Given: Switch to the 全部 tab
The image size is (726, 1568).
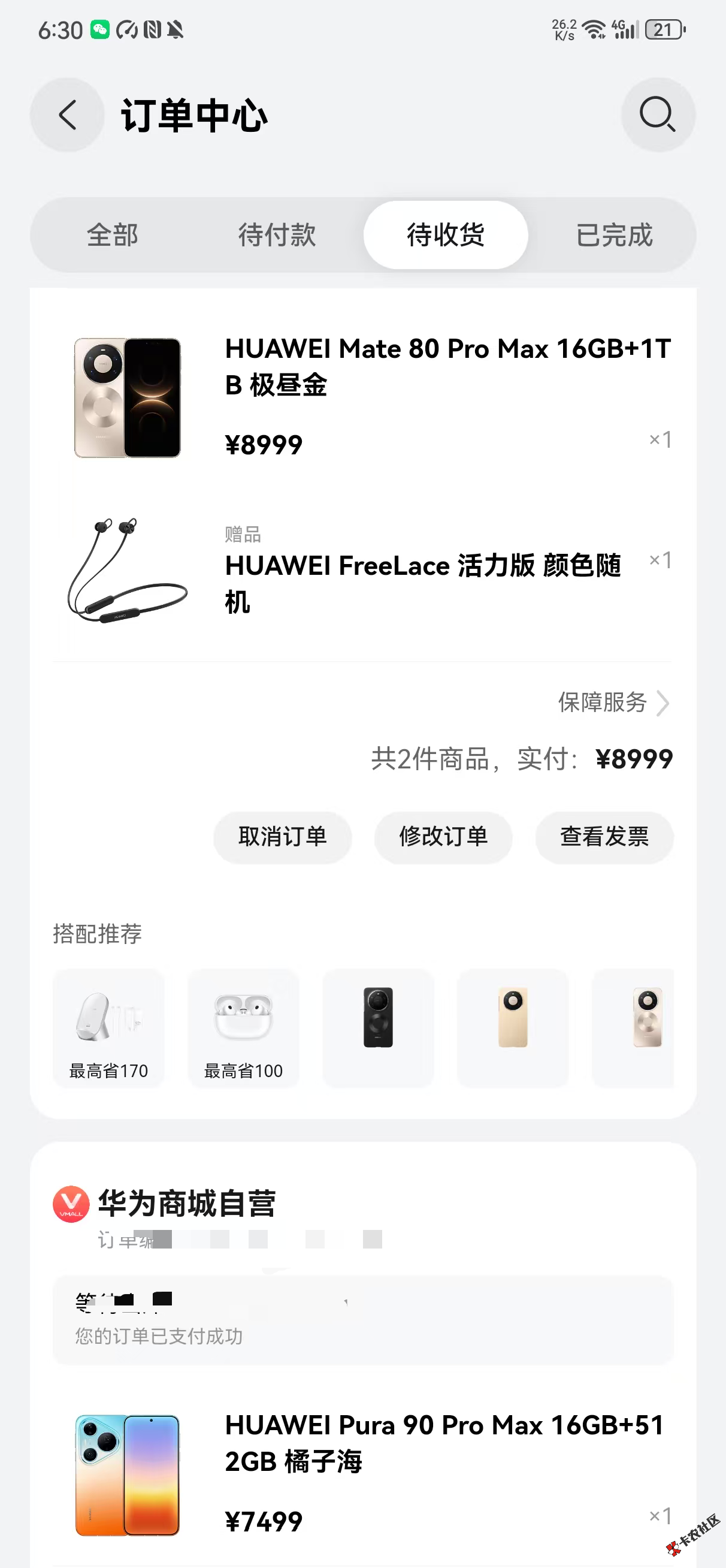Looking at the screenshot, I should (113, 235).
